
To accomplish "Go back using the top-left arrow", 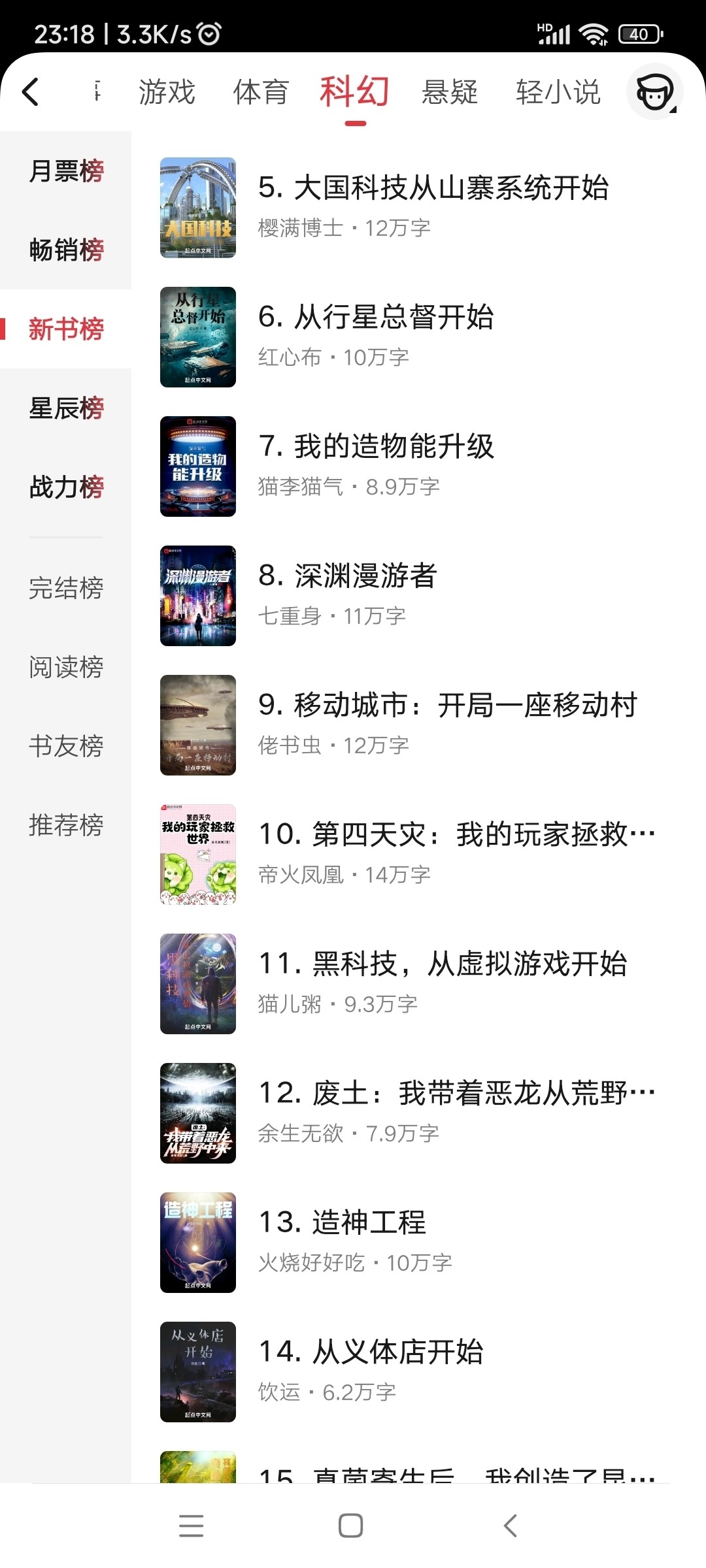I will coord(31,91).
